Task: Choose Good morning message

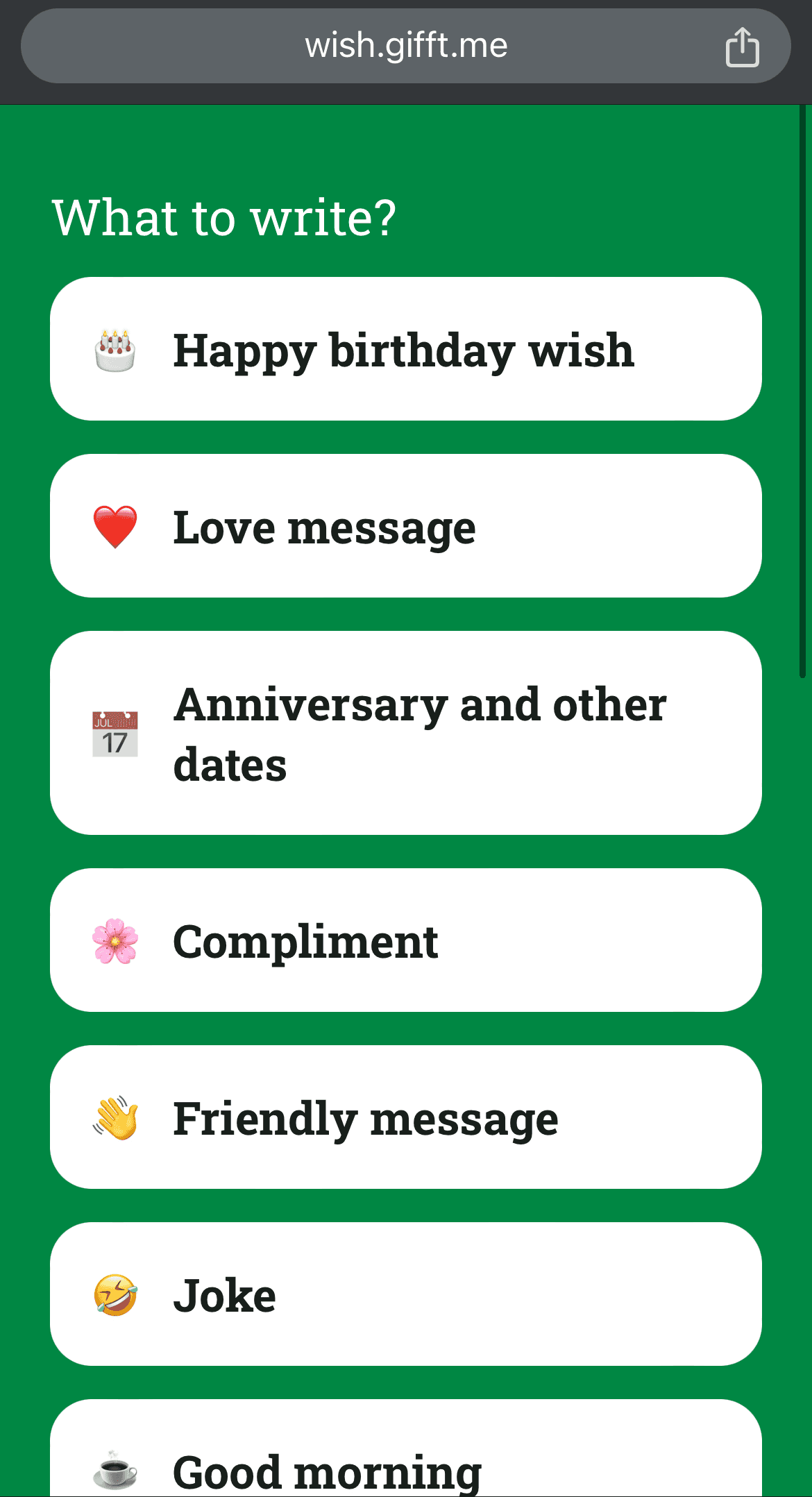Action: pyautogui.click(x=406, y=1448)
